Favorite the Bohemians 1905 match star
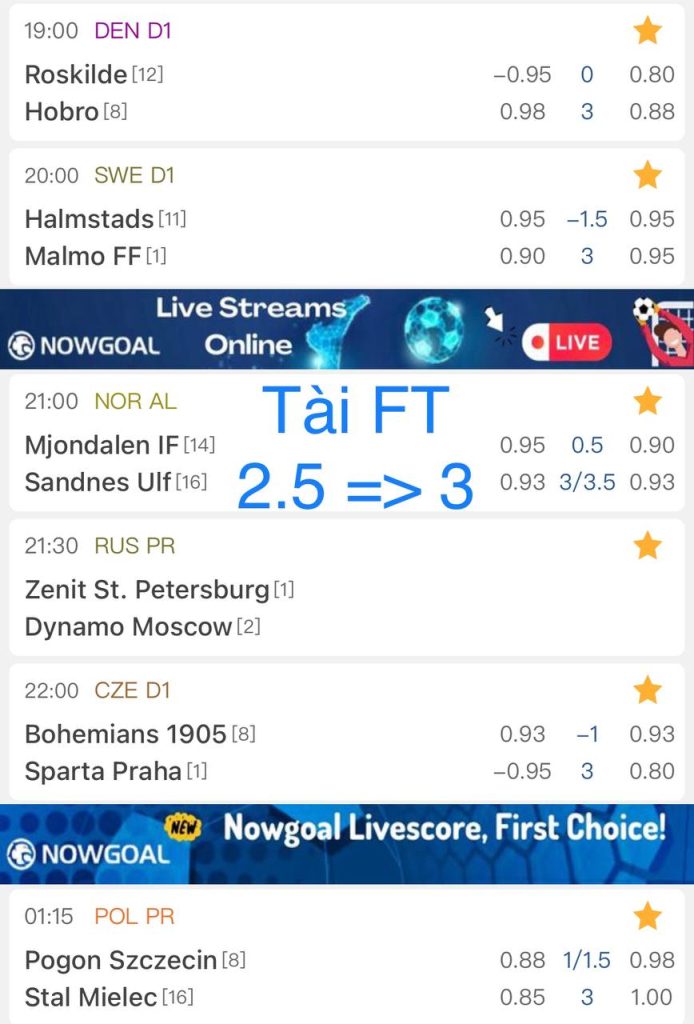Image resolution: width=694 pixels, height=1024 pixels. (x=648, y=690)
